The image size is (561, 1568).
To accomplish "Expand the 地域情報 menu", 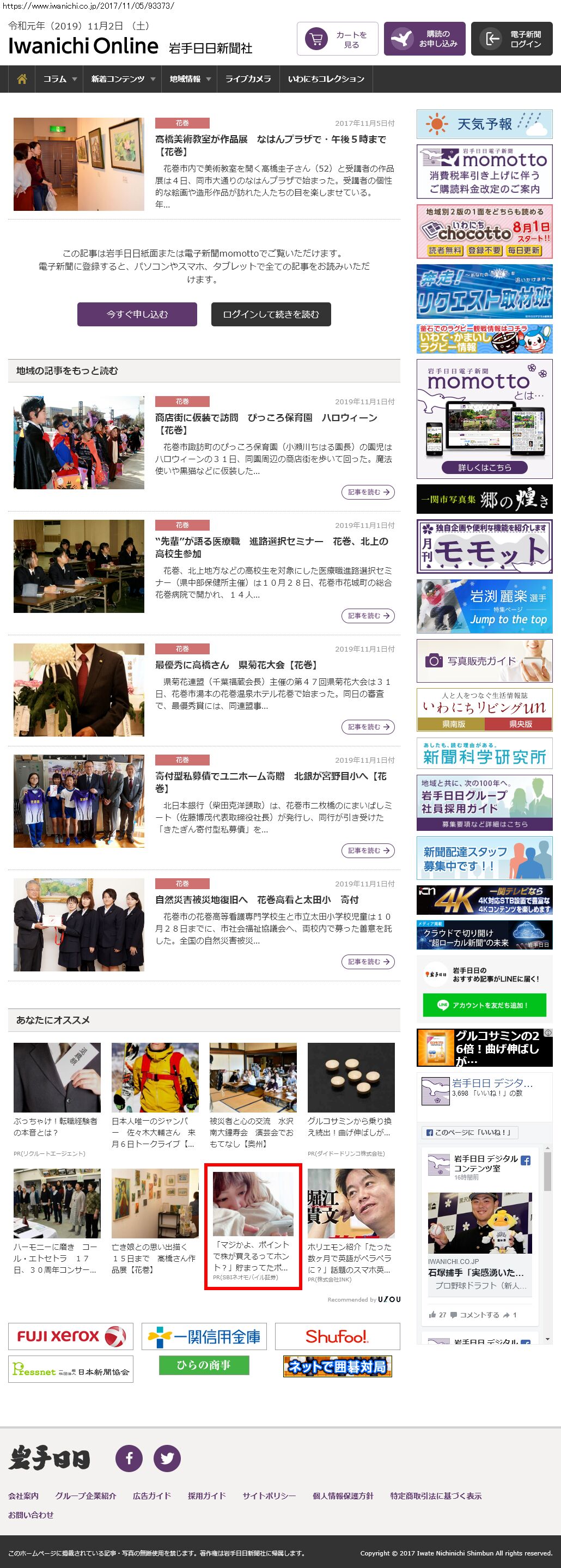I will (190, 79).
